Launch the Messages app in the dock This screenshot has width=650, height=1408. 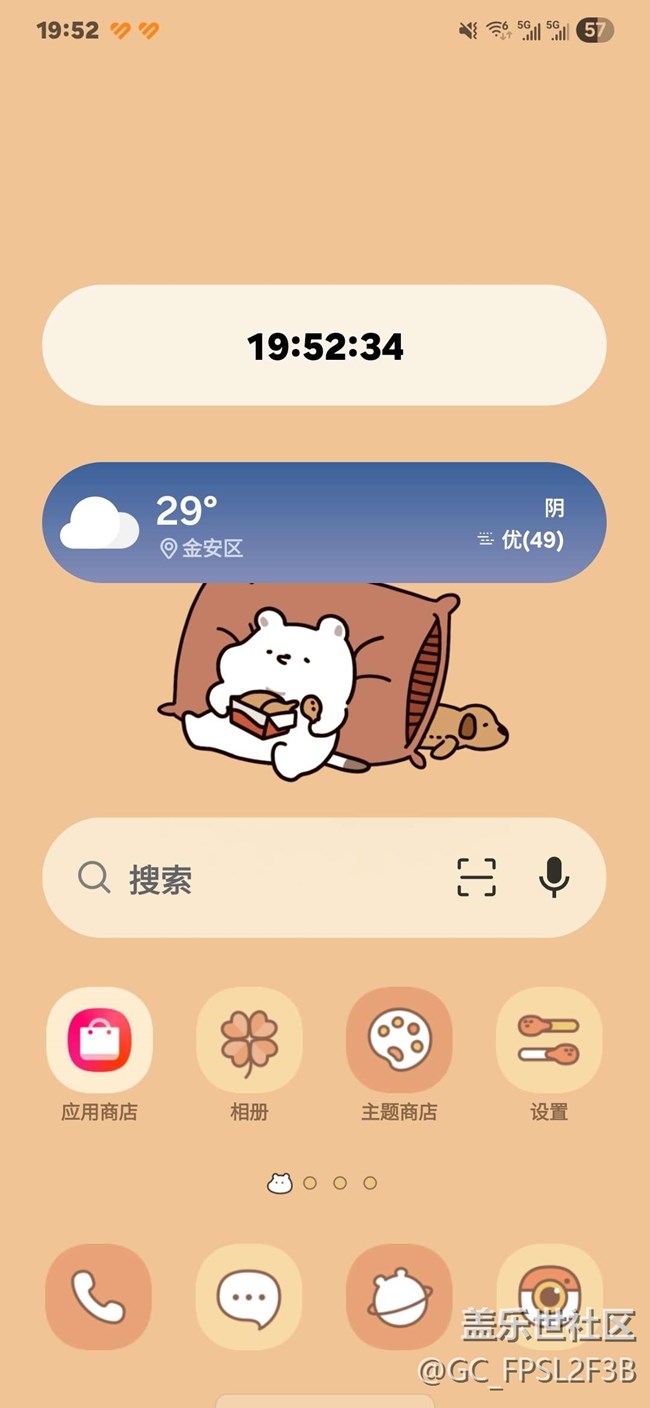click(x=249, y=1297)
